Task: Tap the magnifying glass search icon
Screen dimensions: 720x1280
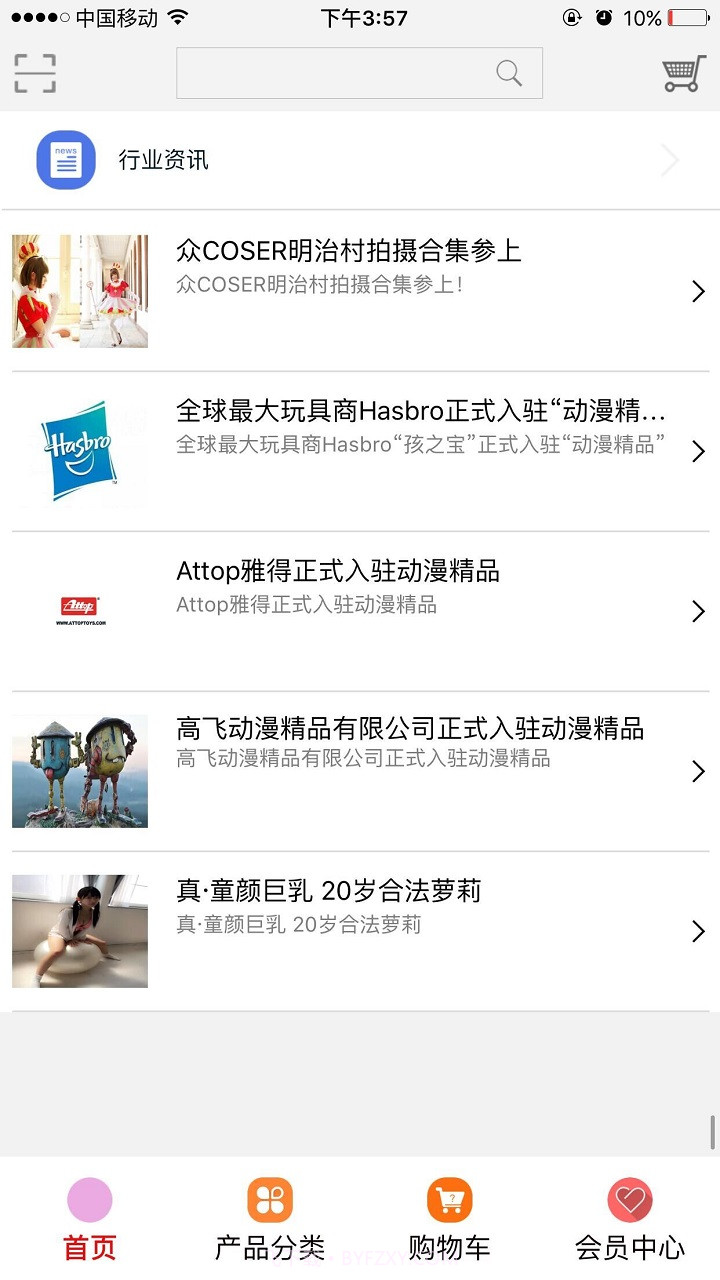Action: 508,72
